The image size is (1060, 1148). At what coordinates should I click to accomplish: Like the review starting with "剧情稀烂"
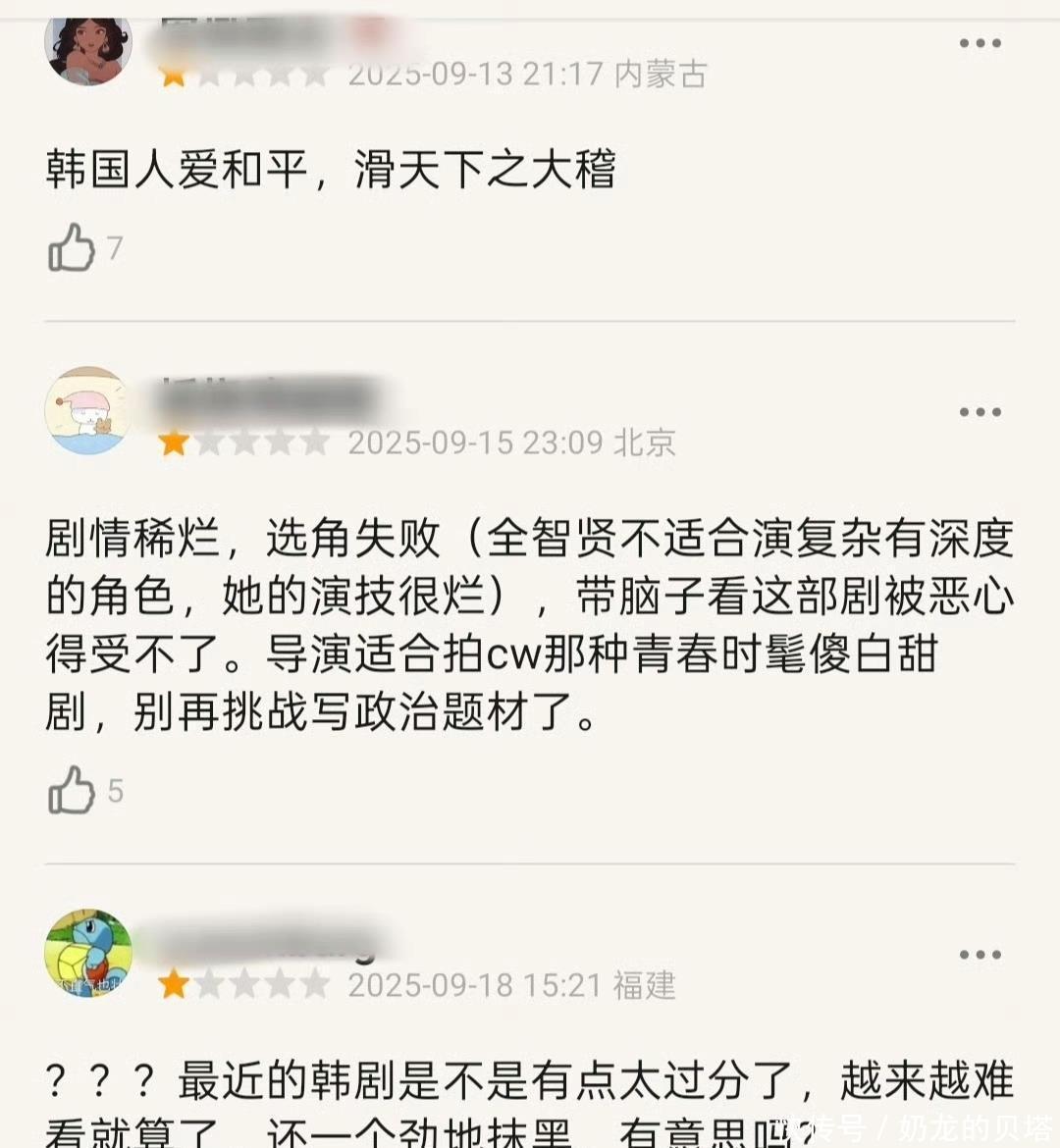[x=72, y=790]
